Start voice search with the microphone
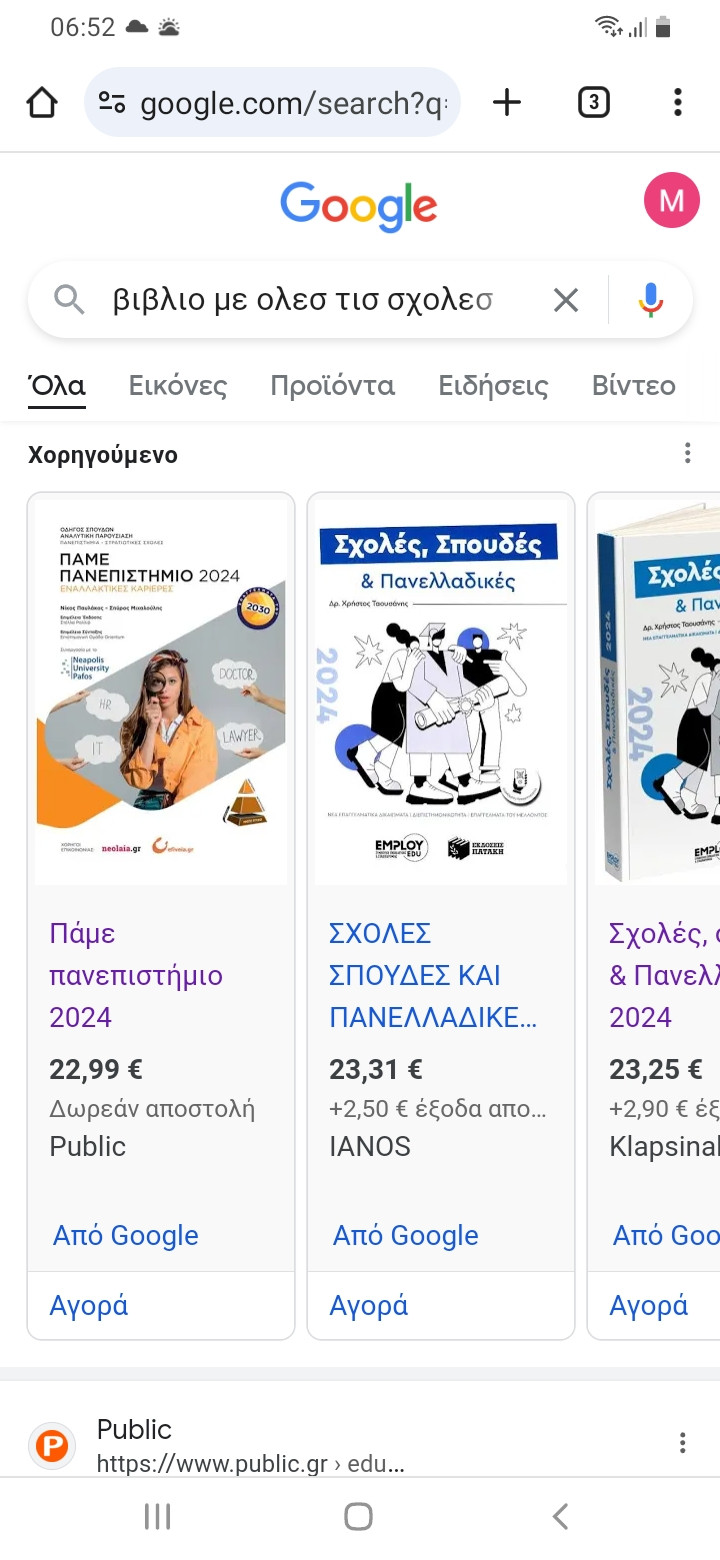The width and height of the screenshot is (720, 1560). (650, 299)
